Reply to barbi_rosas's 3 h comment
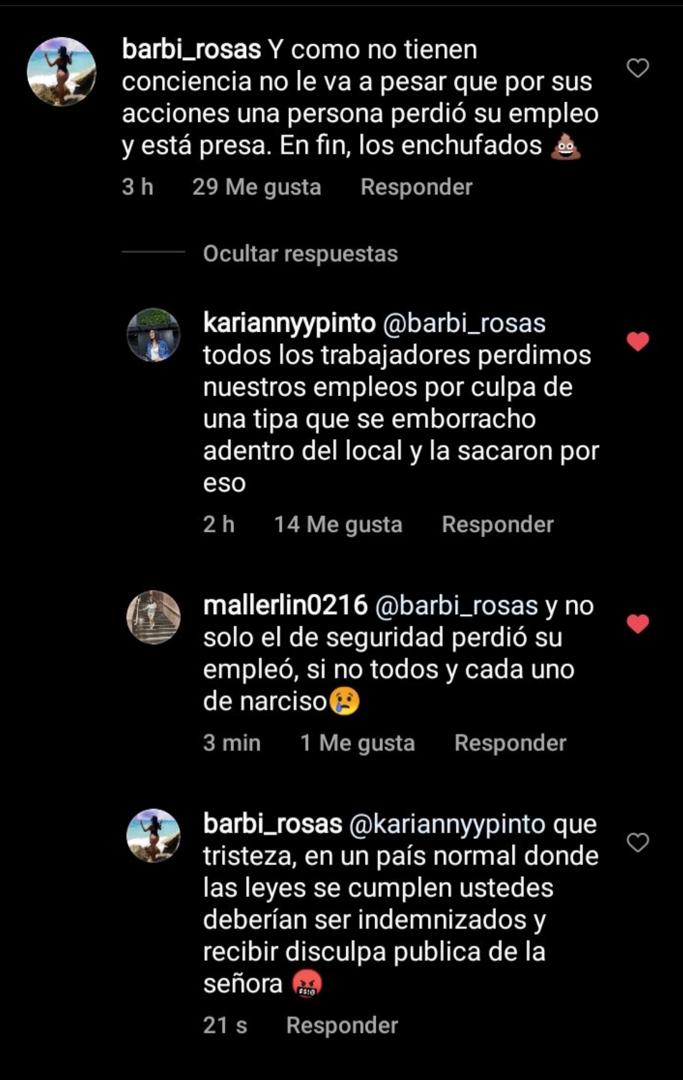The width and height of the screenshot is (683, 1080). tap(416, 187)
